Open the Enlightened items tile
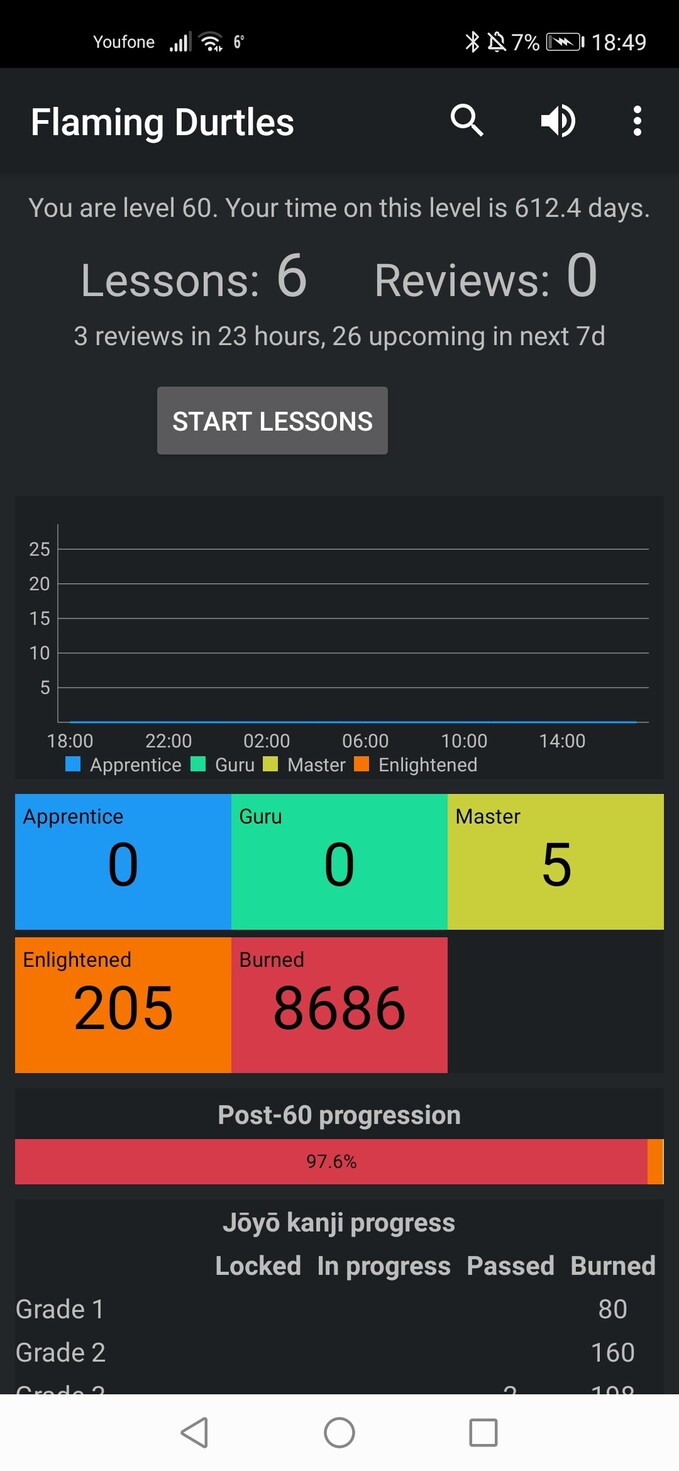 click(123, 1005)
